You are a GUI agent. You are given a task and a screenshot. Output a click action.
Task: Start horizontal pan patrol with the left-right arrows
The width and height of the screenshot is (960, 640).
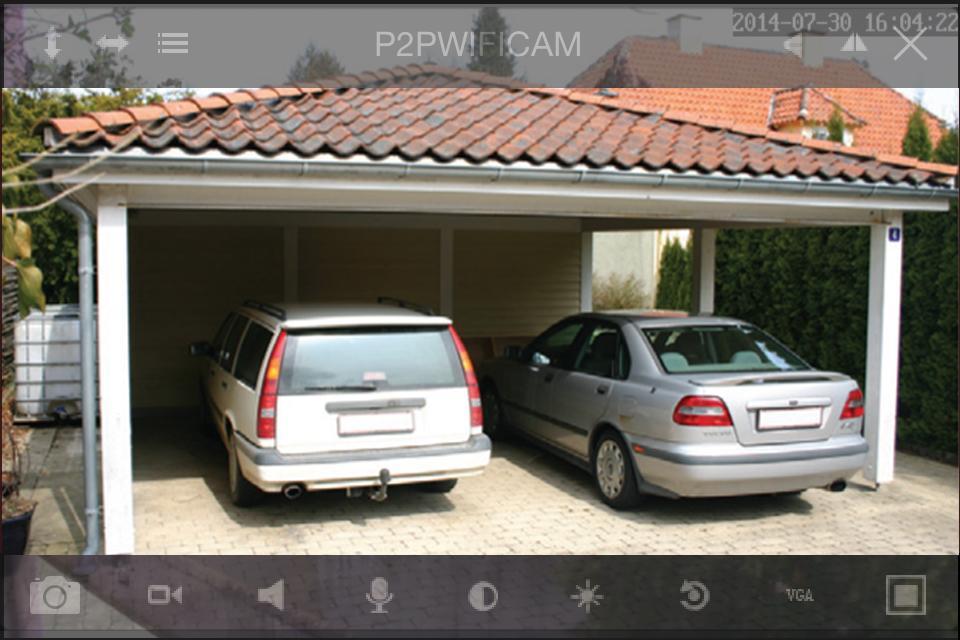112,43
